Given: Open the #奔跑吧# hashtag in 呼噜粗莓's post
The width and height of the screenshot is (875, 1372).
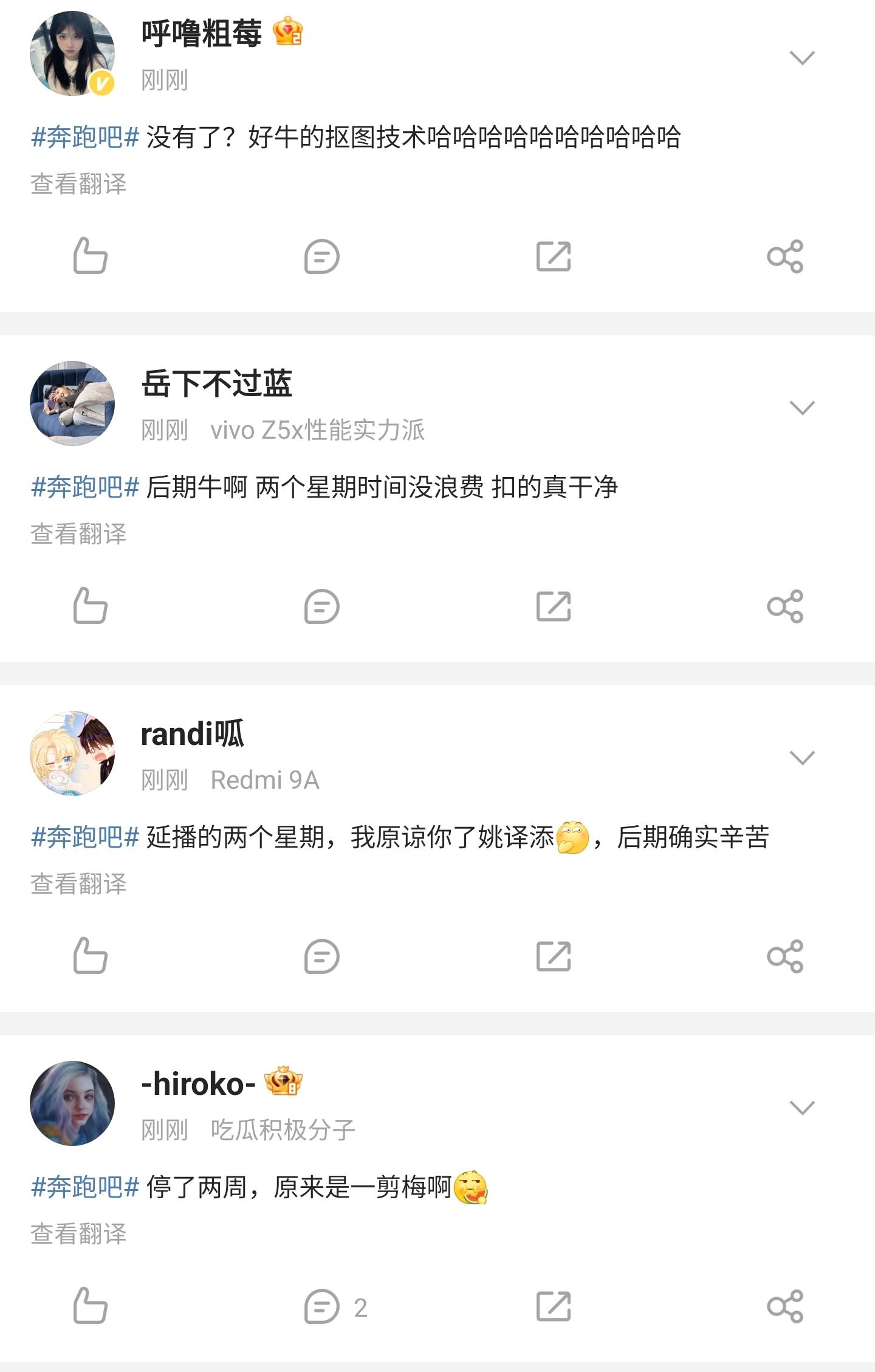Looking at the screenshot, I should tap(85, 137).
